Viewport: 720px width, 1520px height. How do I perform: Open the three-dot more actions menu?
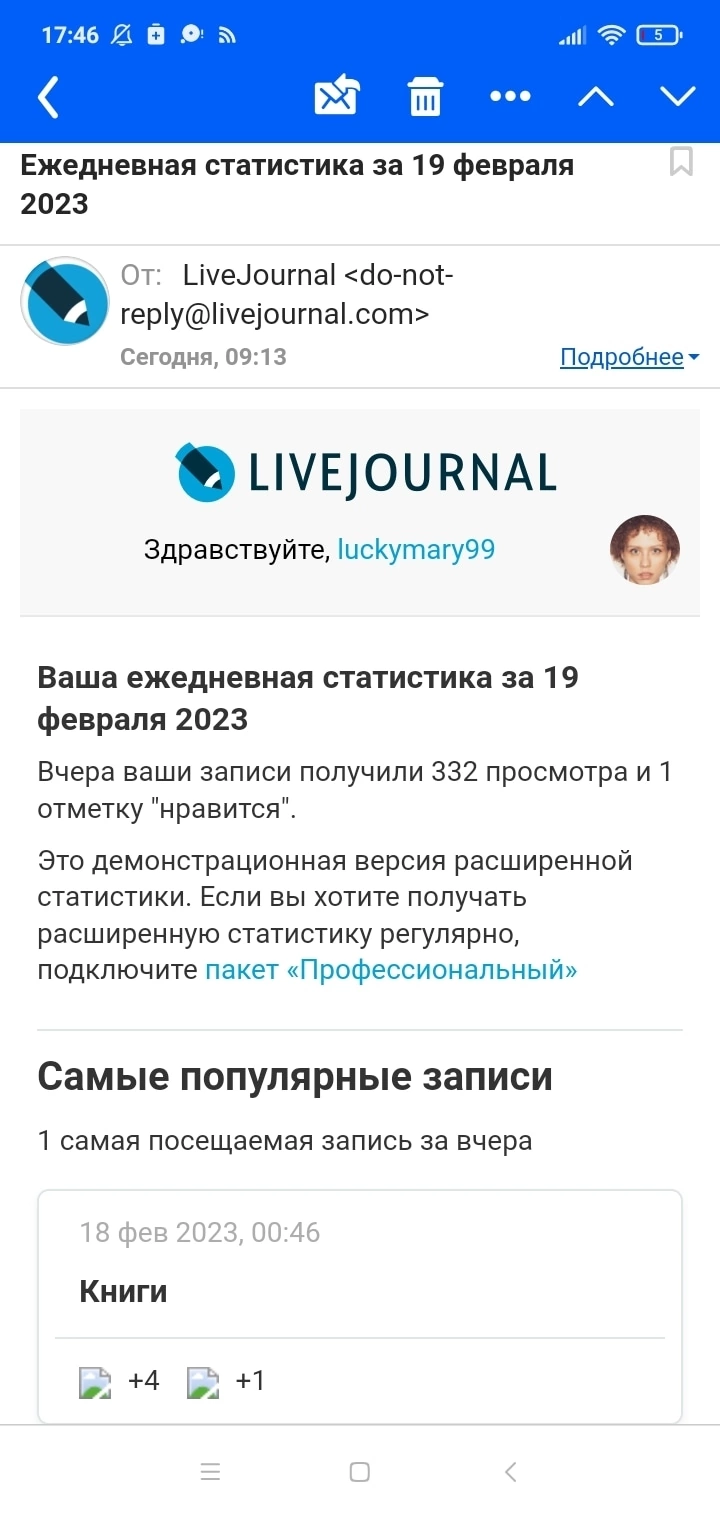[510, 96]
